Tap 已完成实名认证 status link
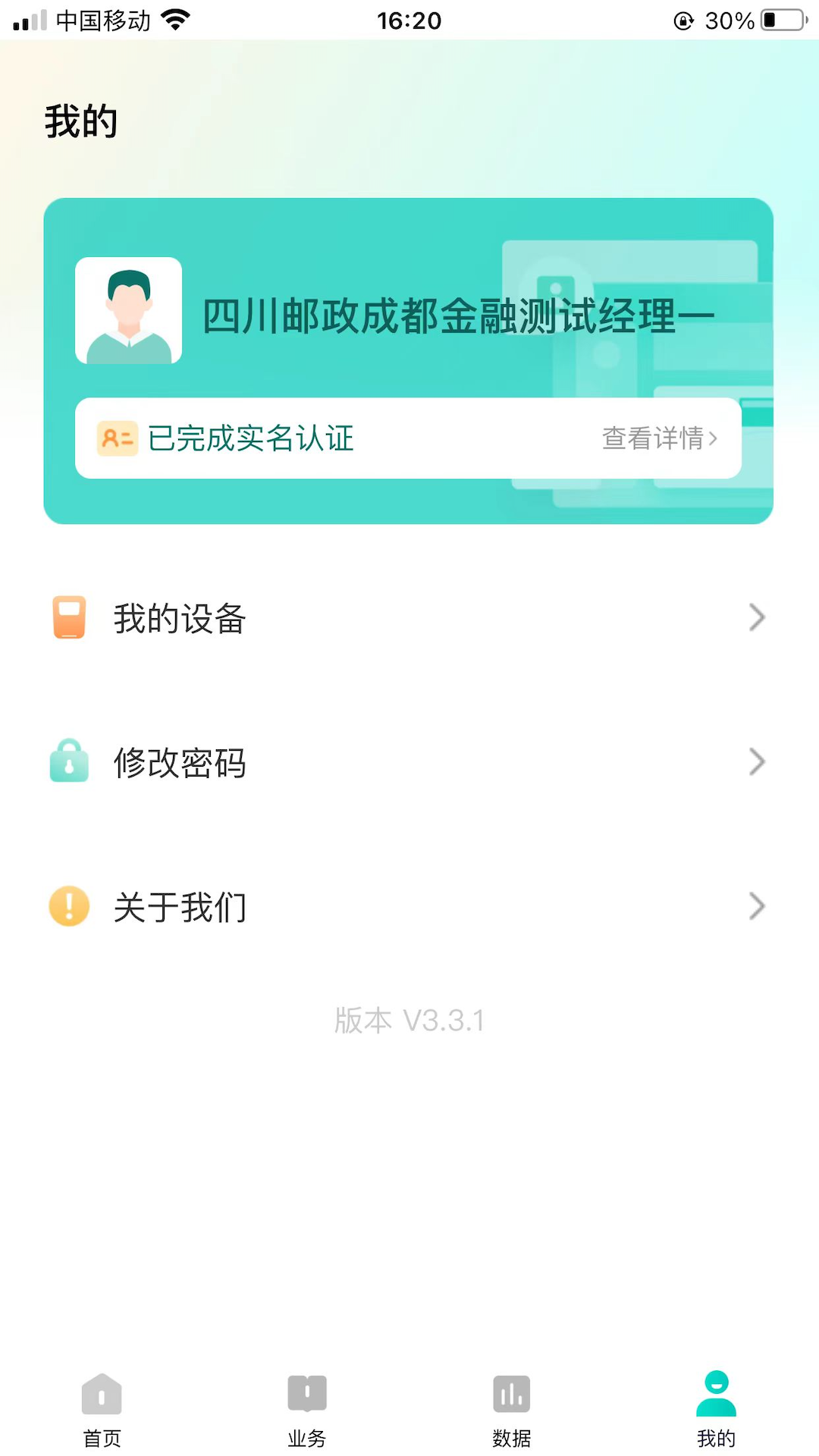The image size is (819, 1456). pyautogui.click(x=250, y=438)
